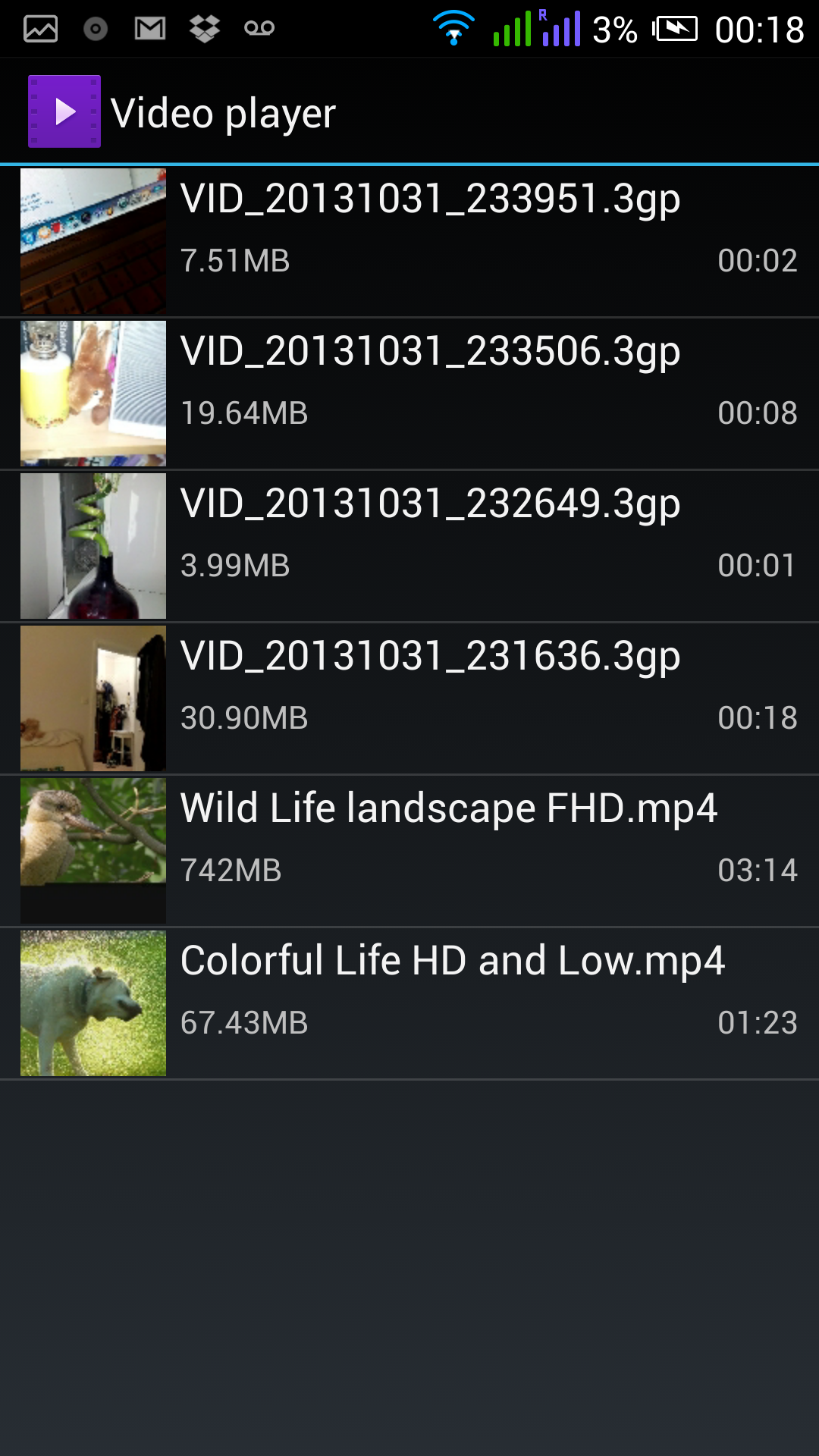Open Colorful Life HD and Low.mp4
The image size is (819, 1456).
[x=409, y=1003]
